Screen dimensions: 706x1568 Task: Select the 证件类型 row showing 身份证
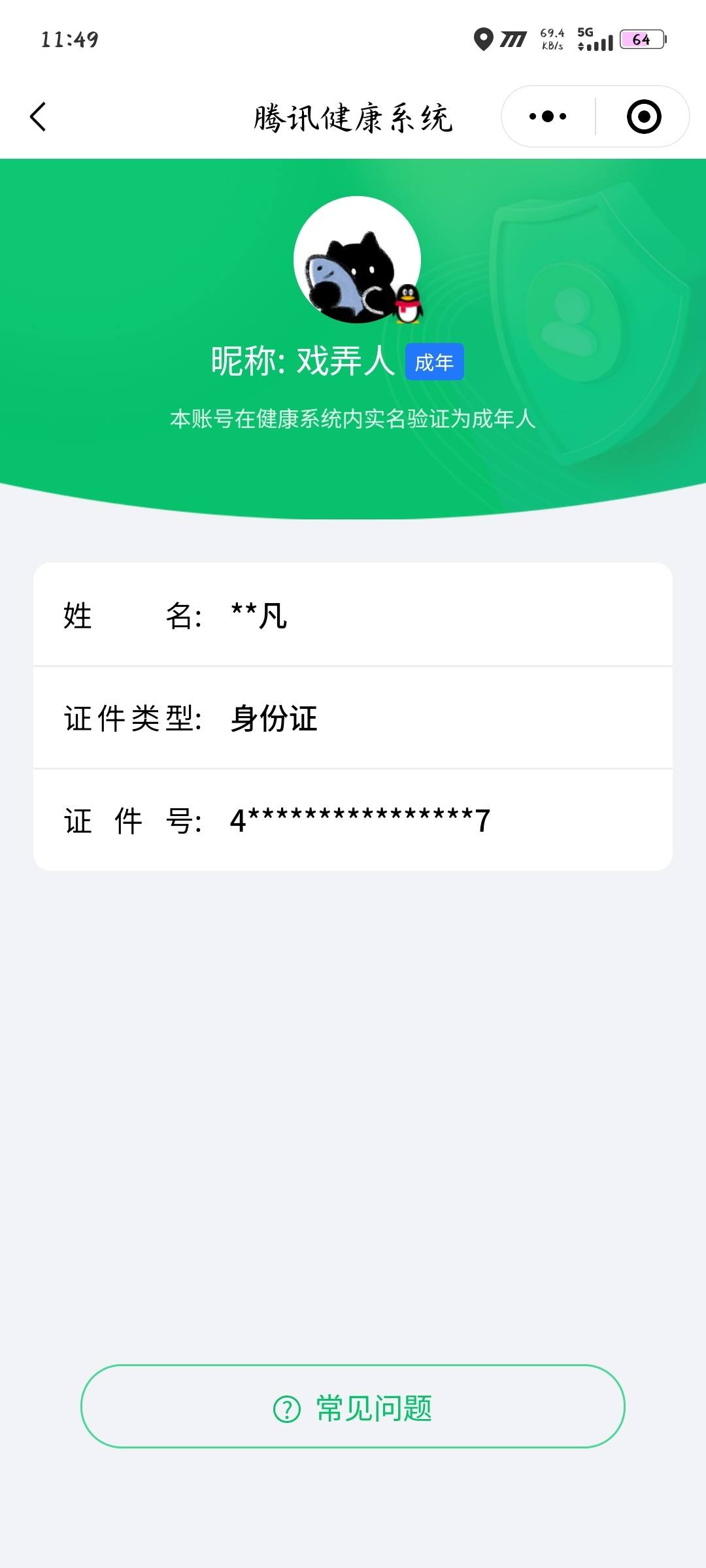353,719
